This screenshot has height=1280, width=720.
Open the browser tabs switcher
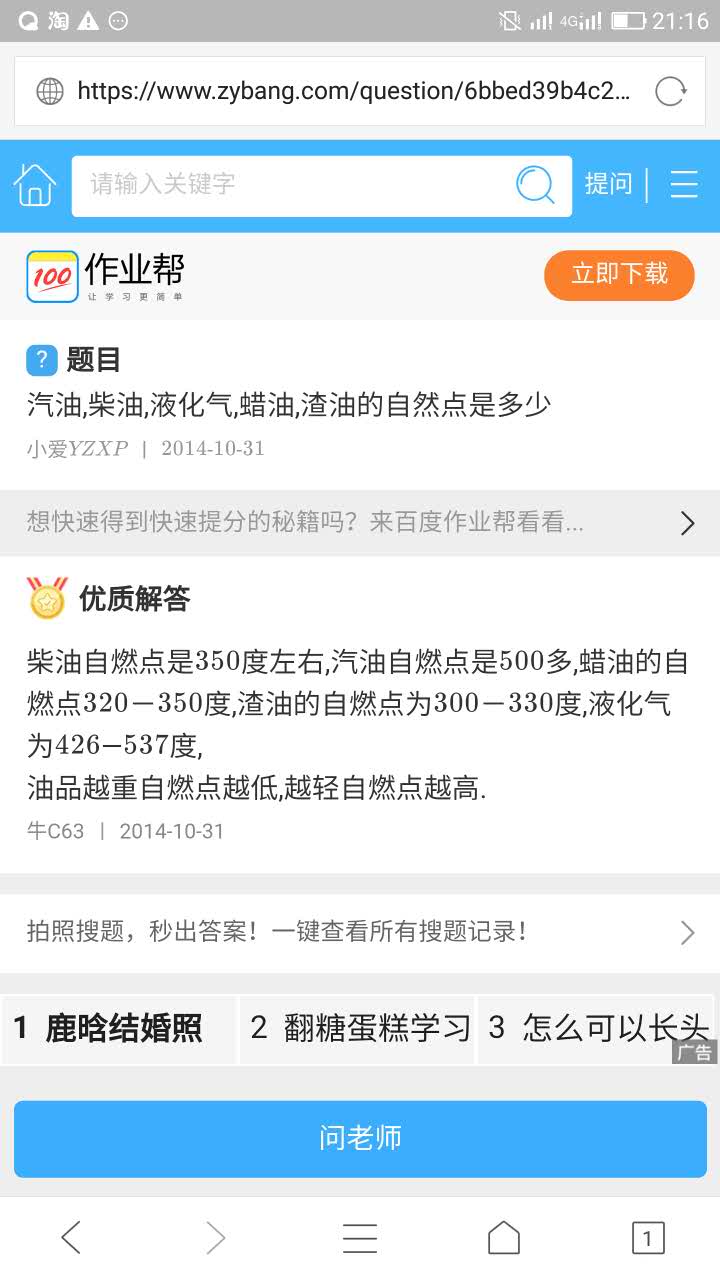point(647,1238)
